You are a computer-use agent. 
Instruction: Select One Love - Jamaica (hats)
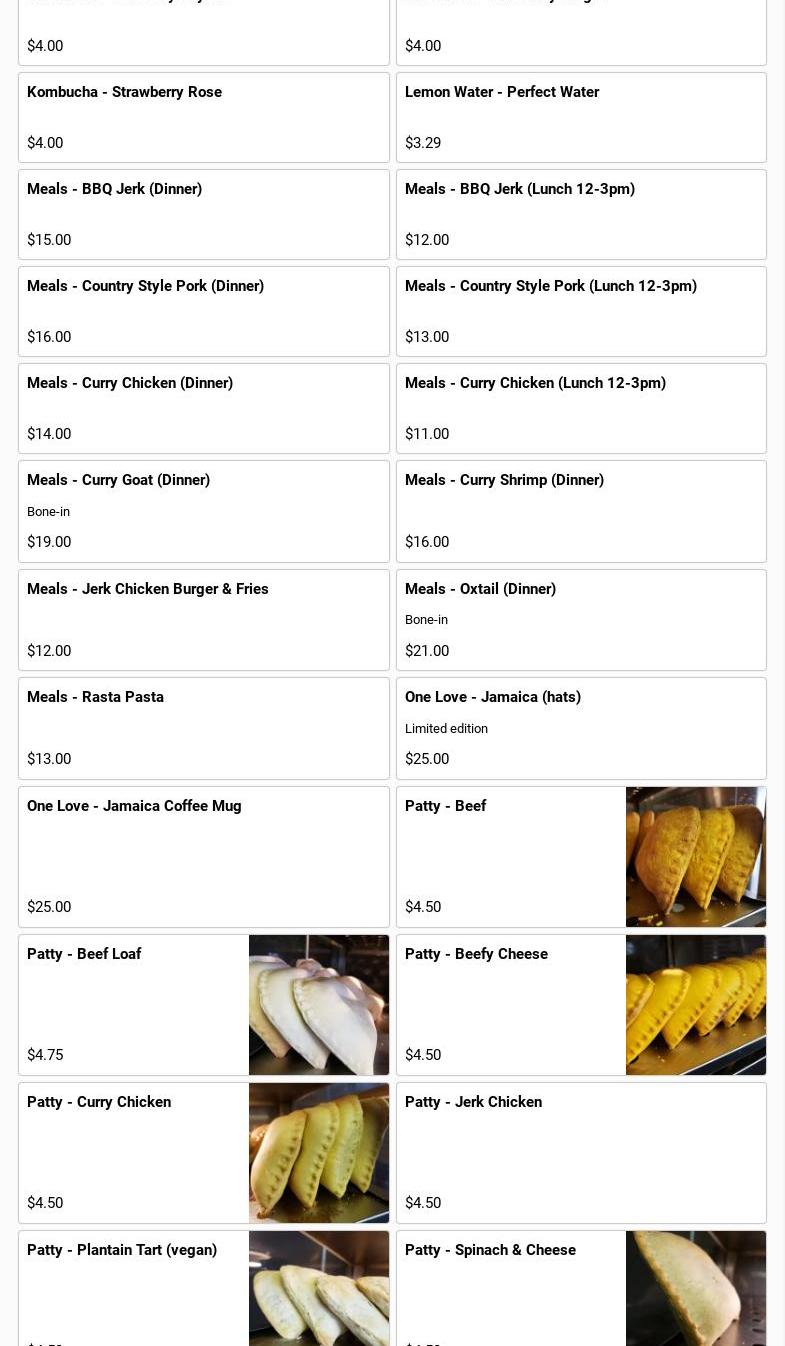click(581, 728)
